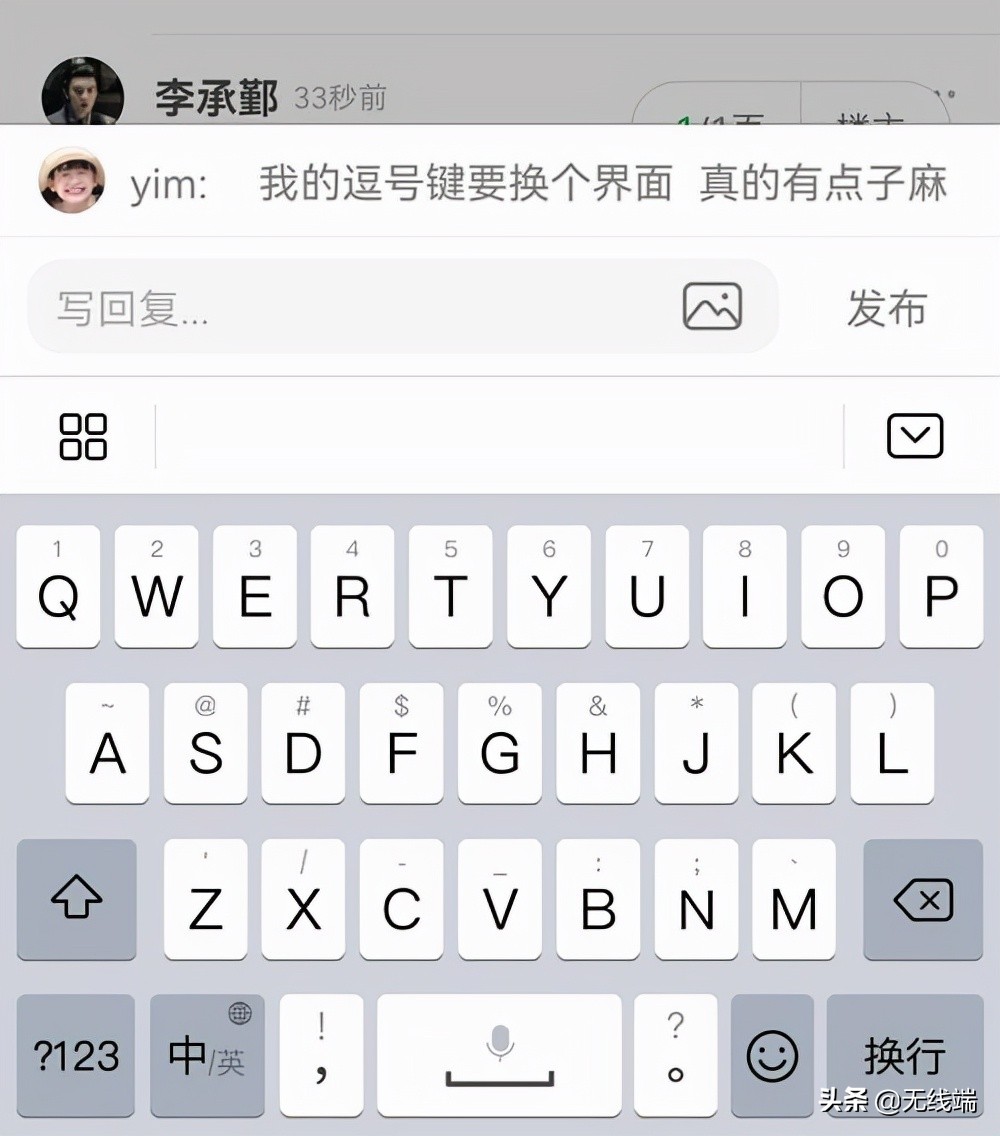Screen dimensions: 1000x1136
Task: Open the emoji keyboard
Action: coord(772,1056)
